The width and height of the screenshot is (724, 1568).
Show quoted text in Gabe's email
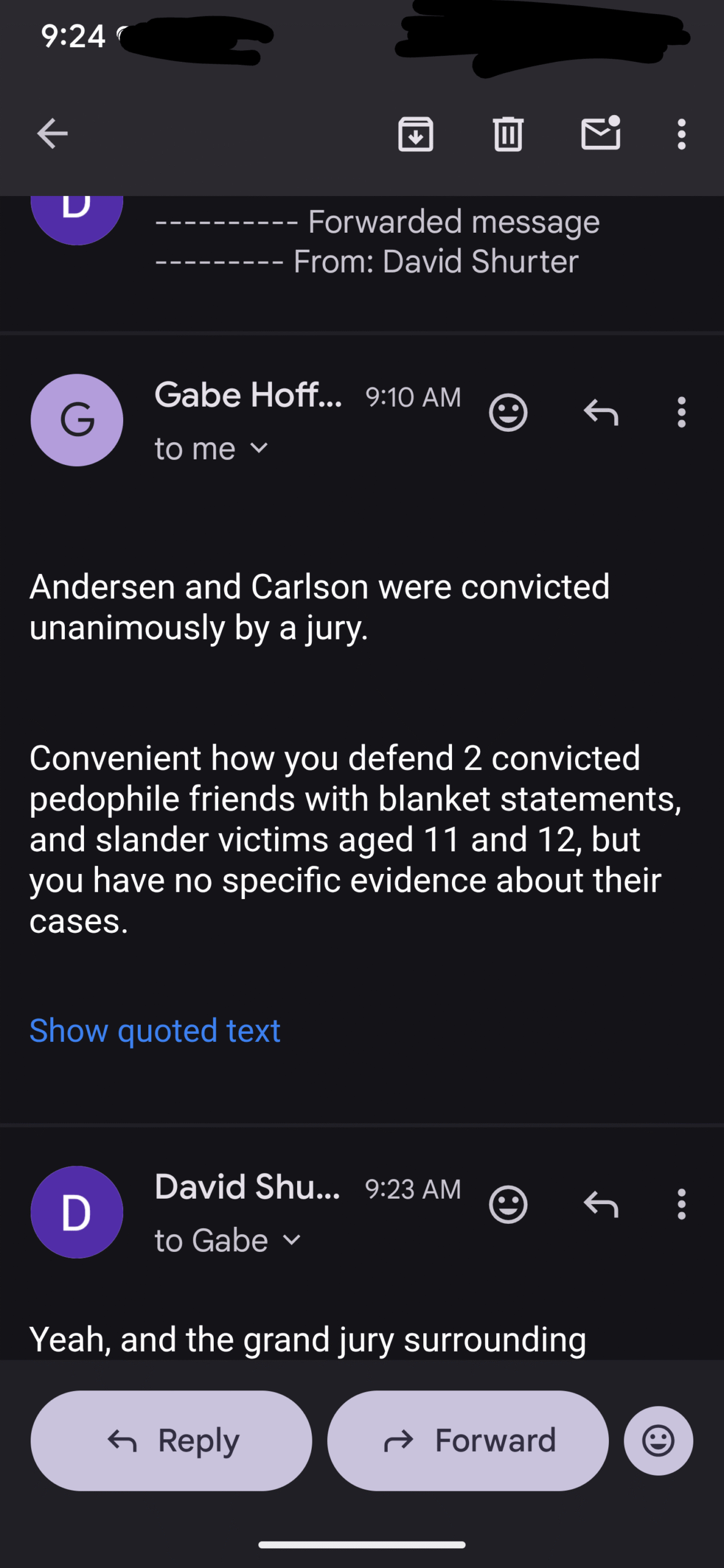155,1030
